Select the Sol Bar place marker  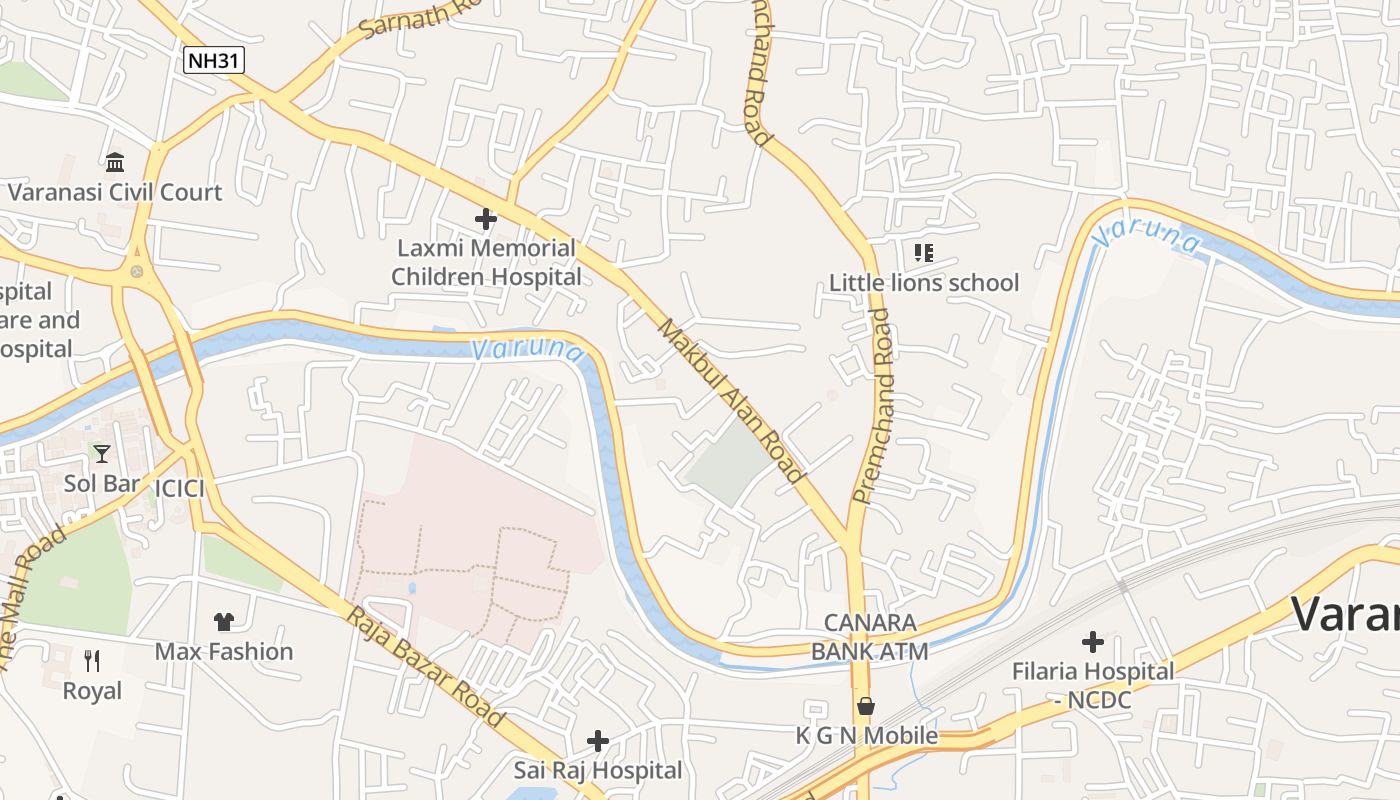pyautogui.click(x=102, y=454)
